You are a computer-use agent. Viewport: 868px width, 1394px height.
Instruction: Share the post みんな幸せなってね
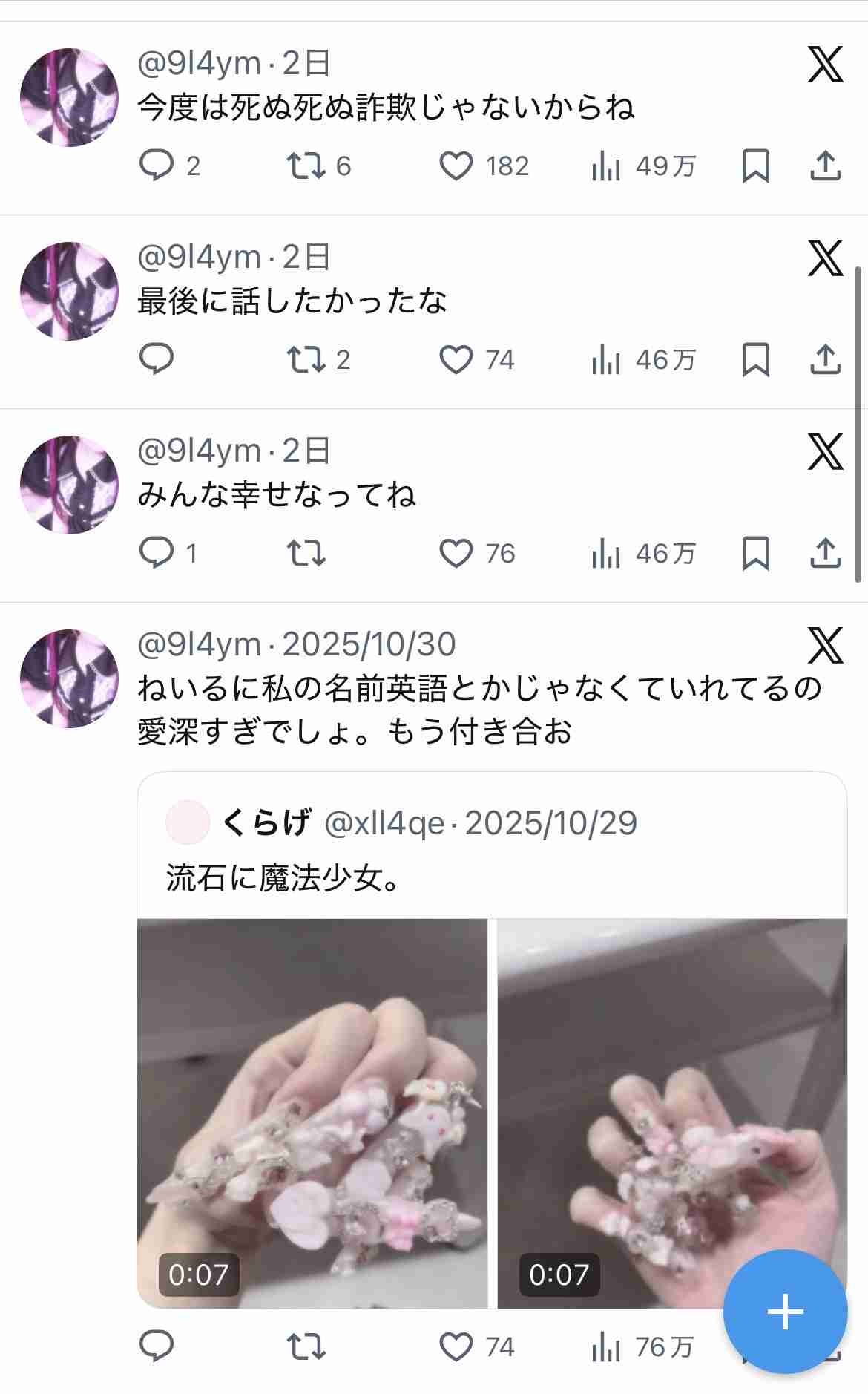click(825, 554)
